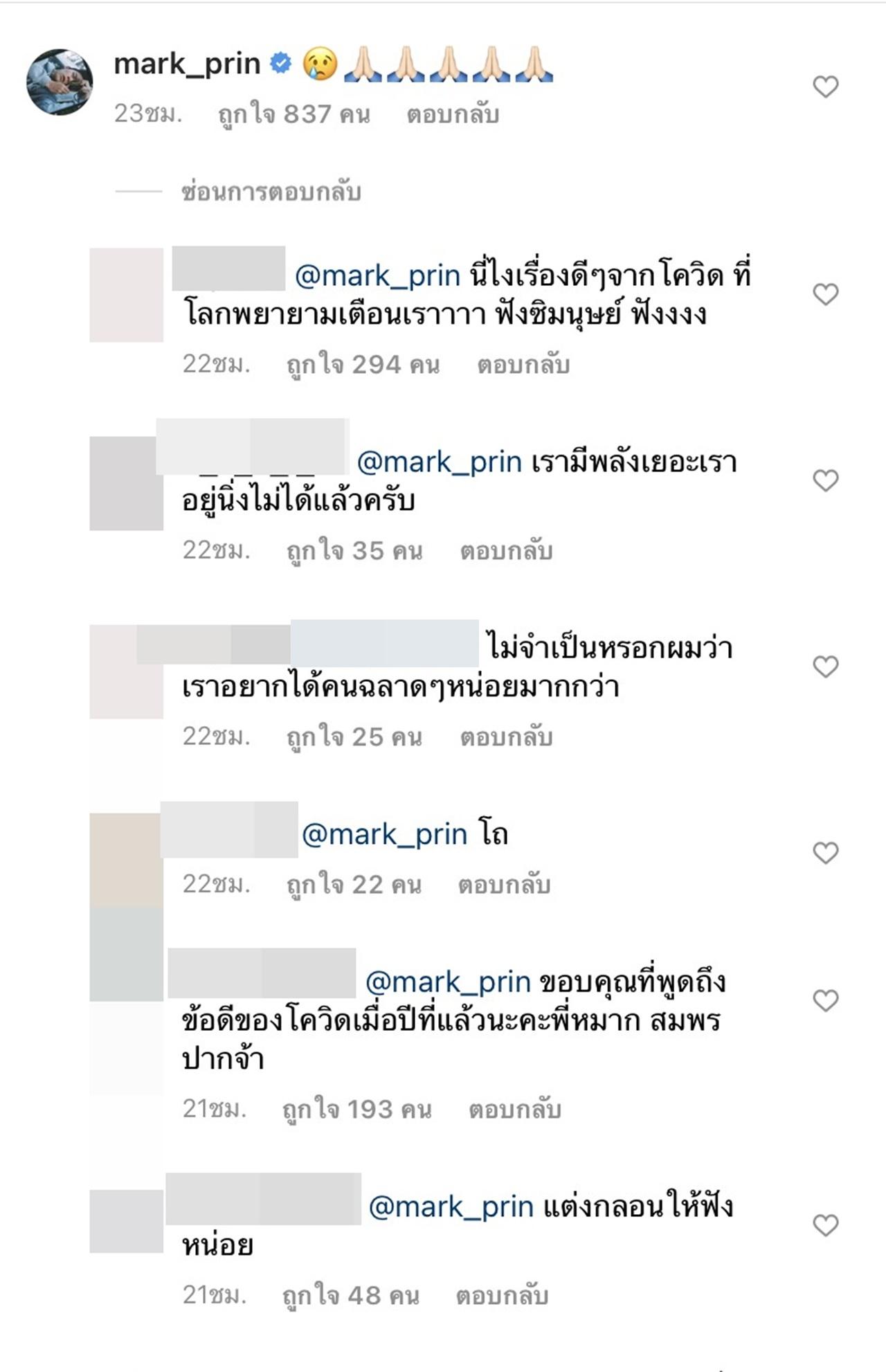Like the reply with 35 likes

coord(825,480)
